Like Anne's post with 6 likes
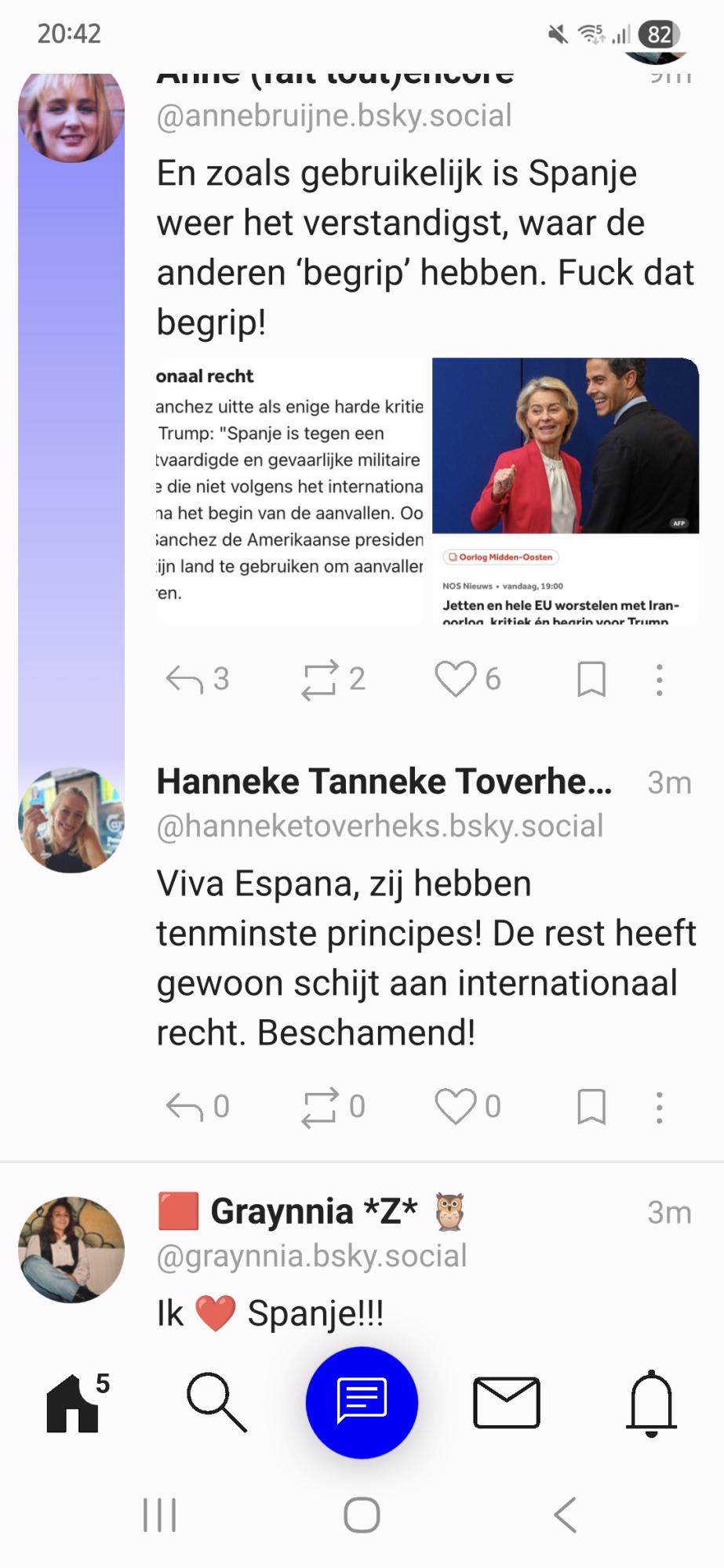This screenshot has height=1568, width=724. pos(456,679)
